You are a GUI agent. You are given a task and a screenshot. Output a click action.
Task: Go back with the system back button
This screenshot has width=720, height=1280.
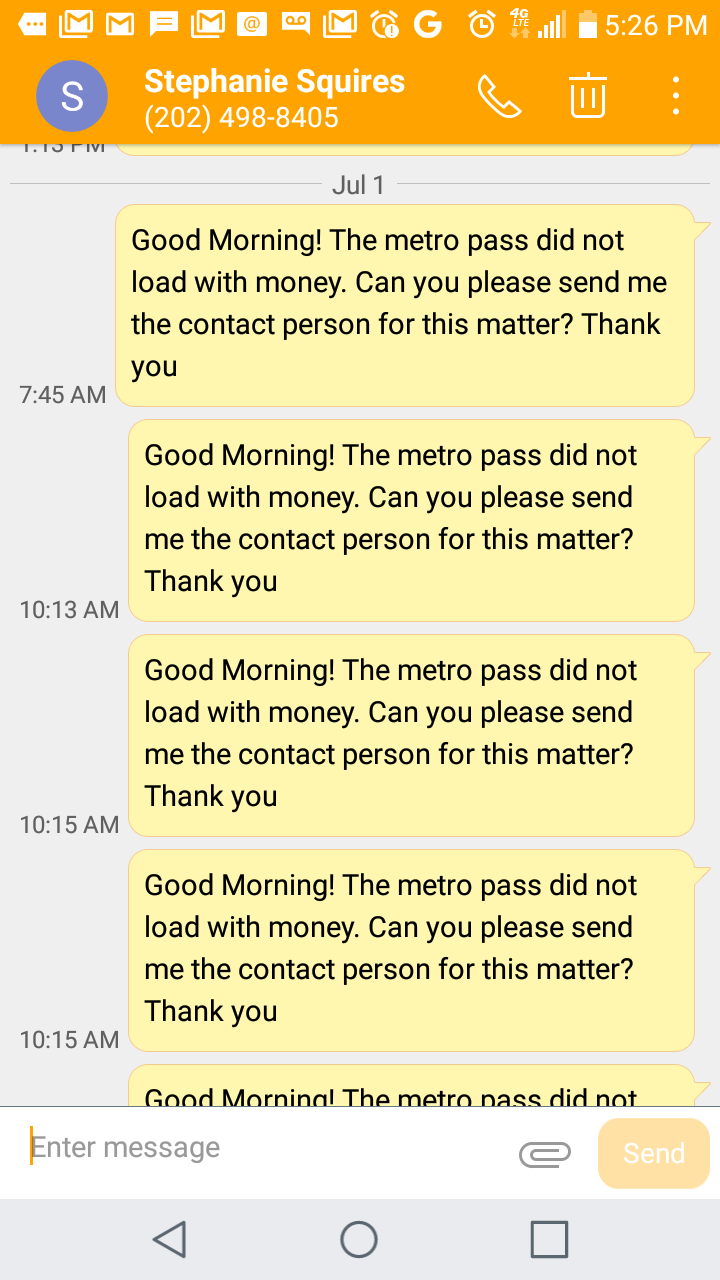170,1240
